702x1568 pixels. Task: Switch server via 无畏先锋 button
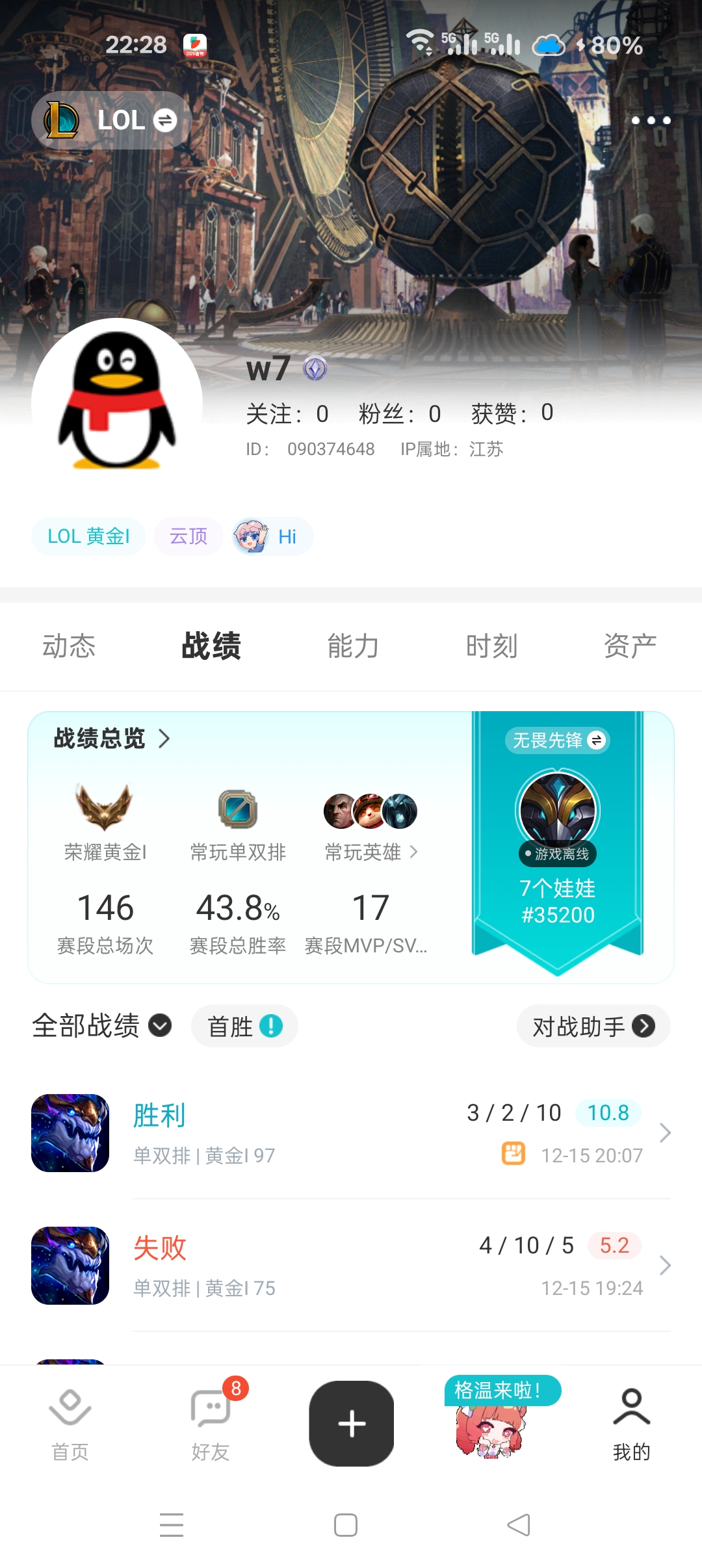[558, 740]
